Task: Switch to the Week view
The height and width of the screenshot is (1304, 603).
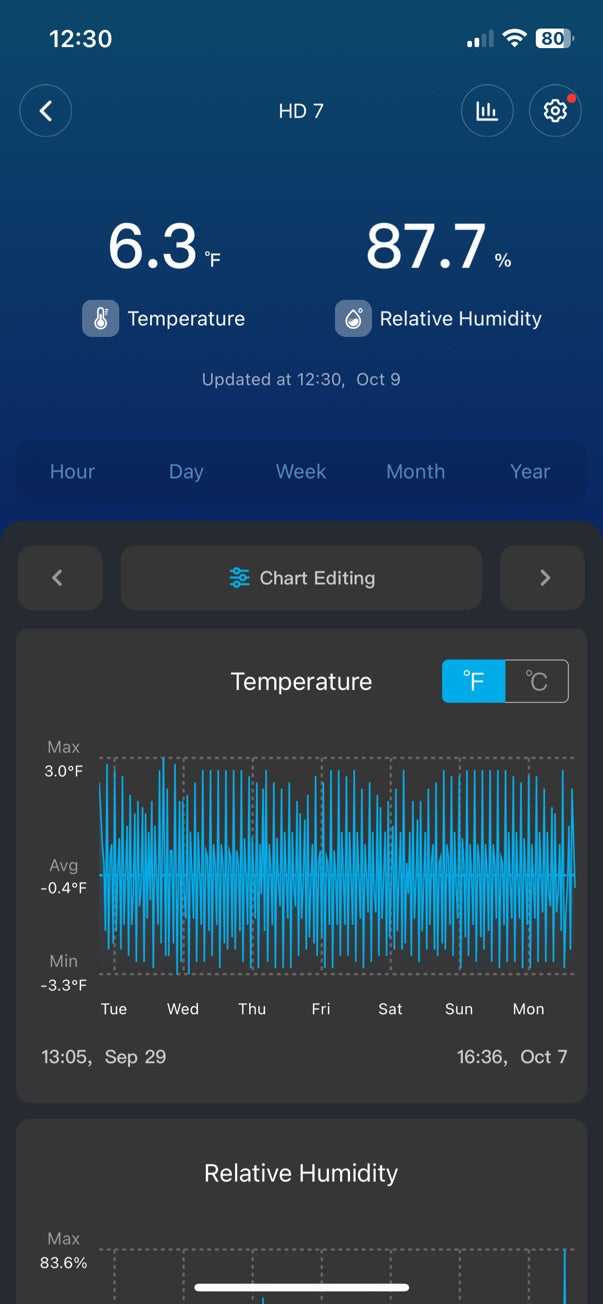Action: click(301, 472)
